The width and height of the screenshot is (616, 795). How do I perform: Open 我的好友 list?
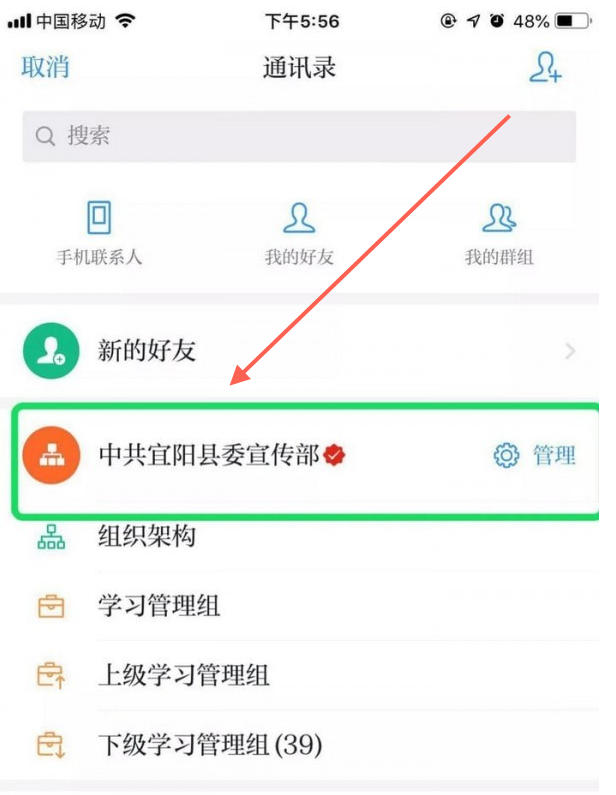tap(299, 234)
